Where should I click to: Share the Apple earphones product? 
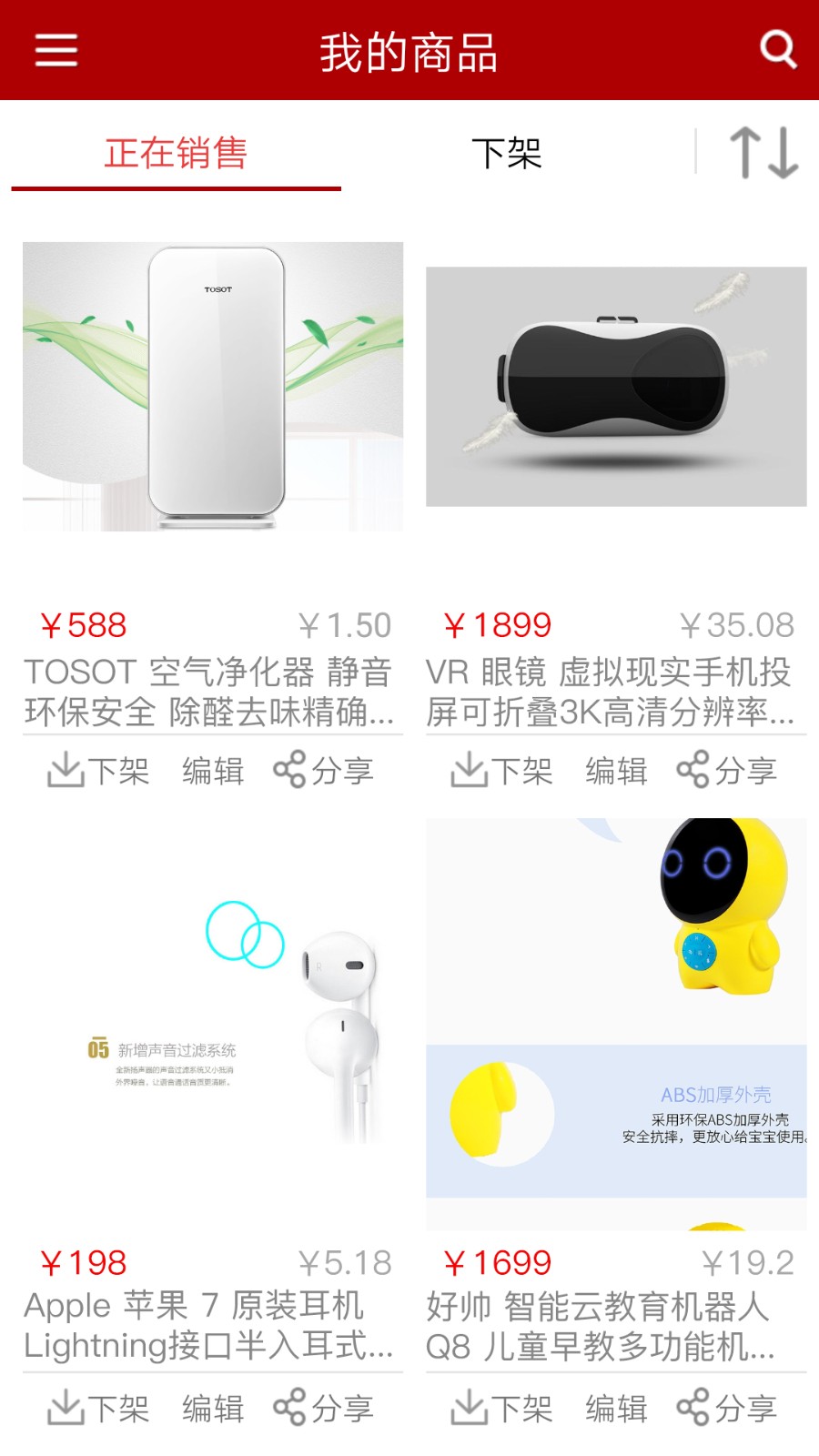pyautogui.click(x=325, y=1409)
